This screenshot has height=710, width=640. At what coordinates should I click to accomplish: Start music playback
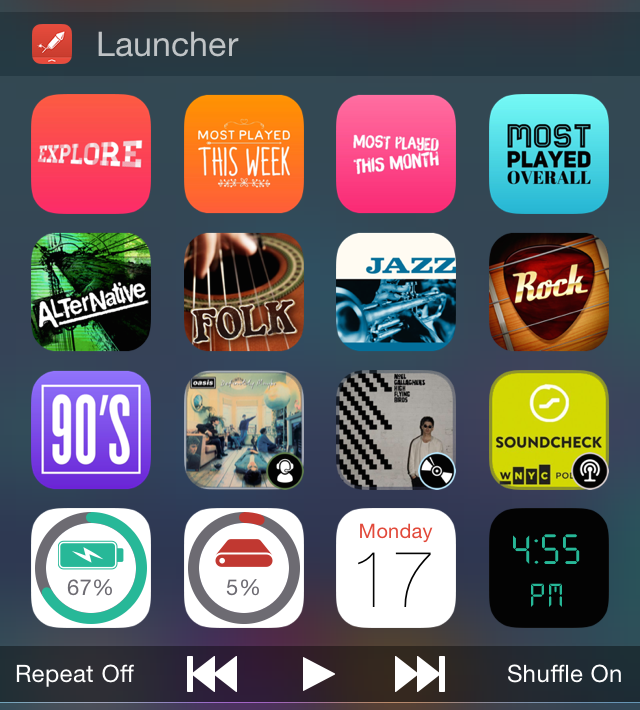click(318, 674)
